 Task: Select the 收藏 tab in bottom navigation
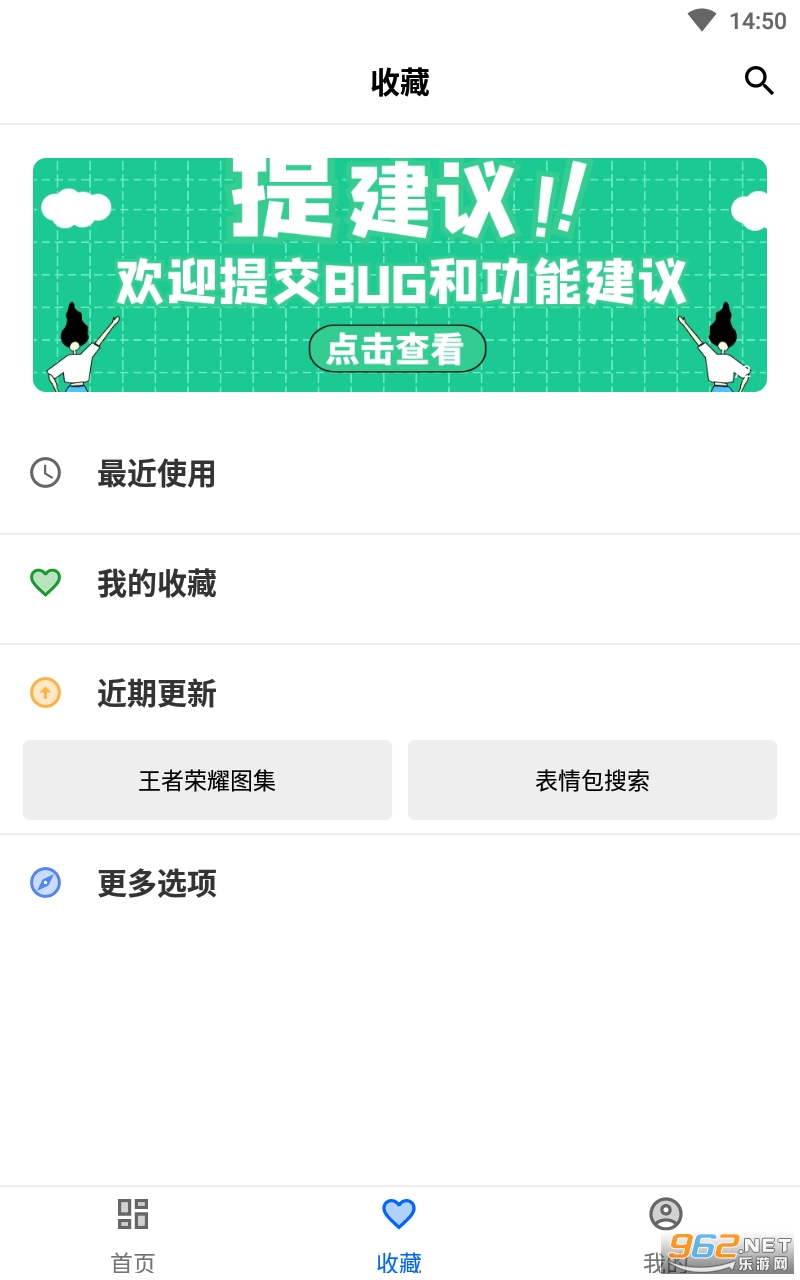pyautogui.click(x=399, y=1234)
